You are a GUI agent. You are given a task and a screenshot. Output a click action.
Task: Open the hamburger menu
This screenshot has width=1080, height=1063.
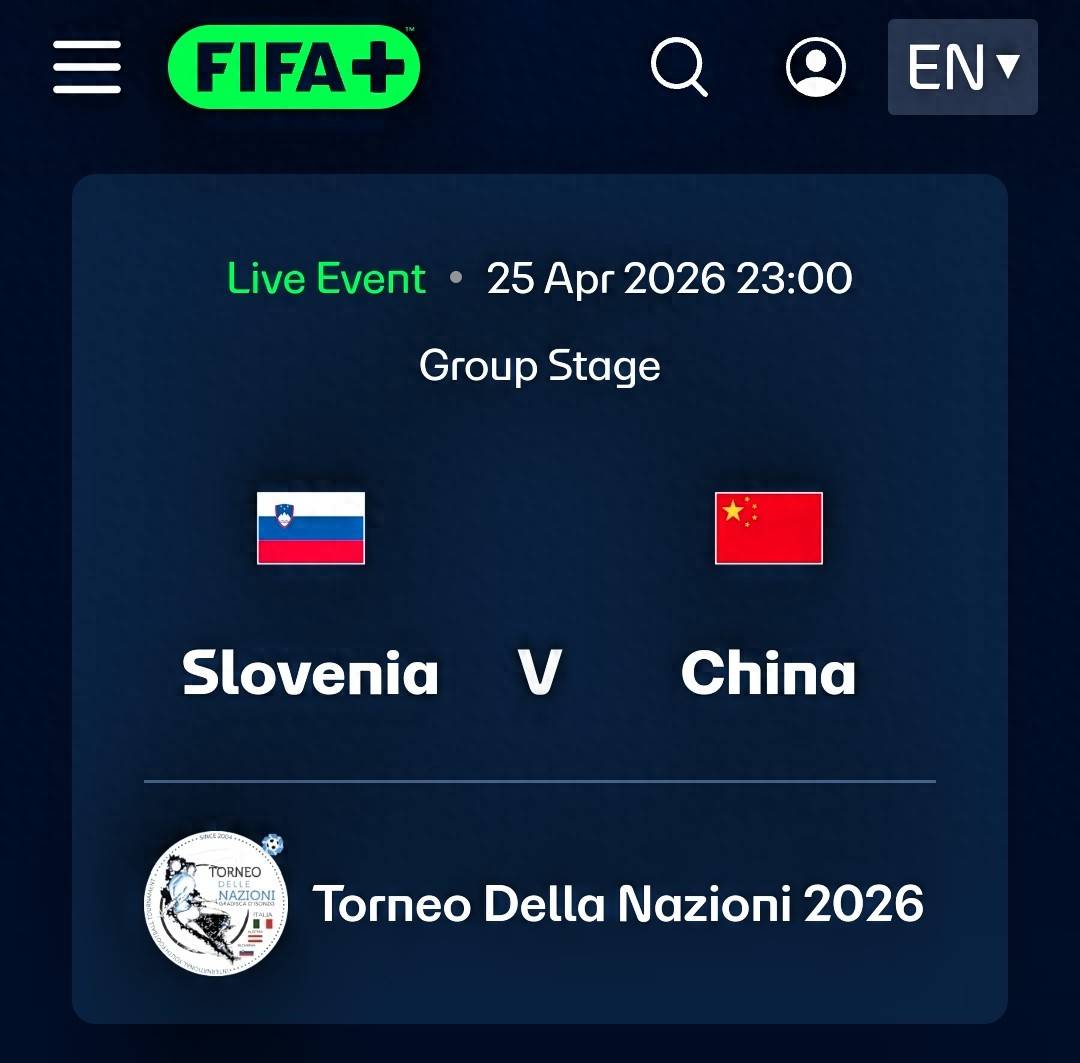coord(87,67)
